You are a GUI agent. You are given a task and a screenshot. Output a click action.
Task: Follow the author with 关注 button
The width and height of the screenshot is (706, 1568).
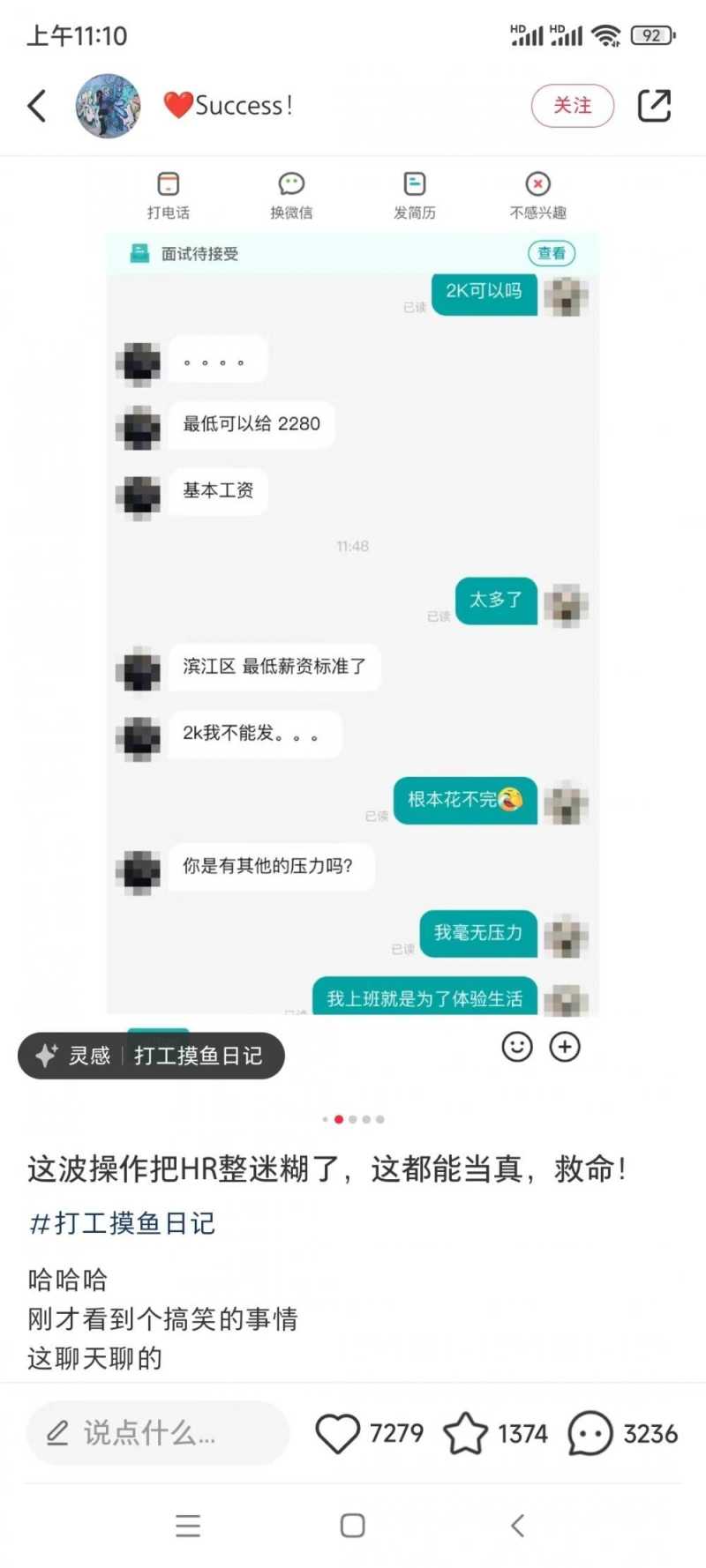(x=572, y=106)
